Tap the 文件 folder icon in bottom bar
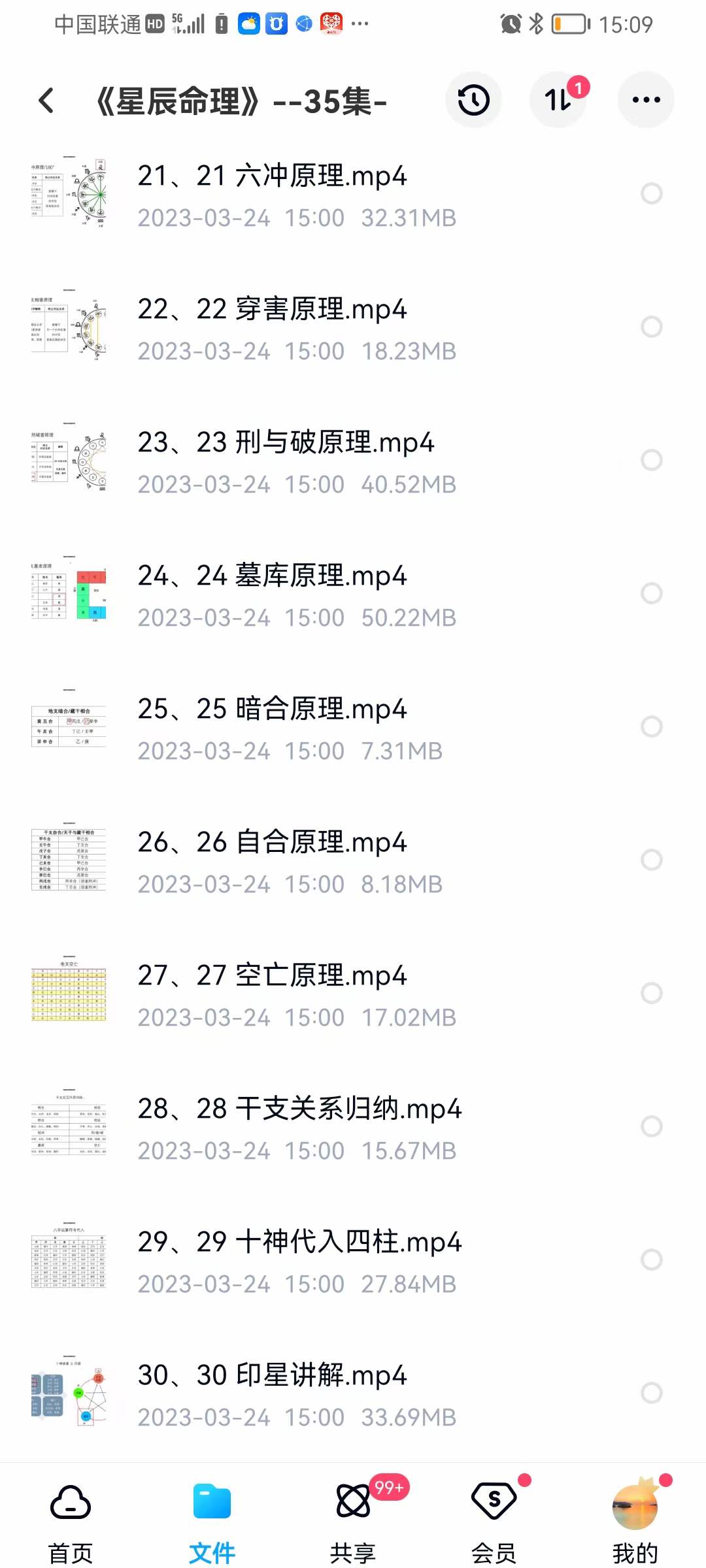This screenshot has width=706, height=1568. 211,1501
